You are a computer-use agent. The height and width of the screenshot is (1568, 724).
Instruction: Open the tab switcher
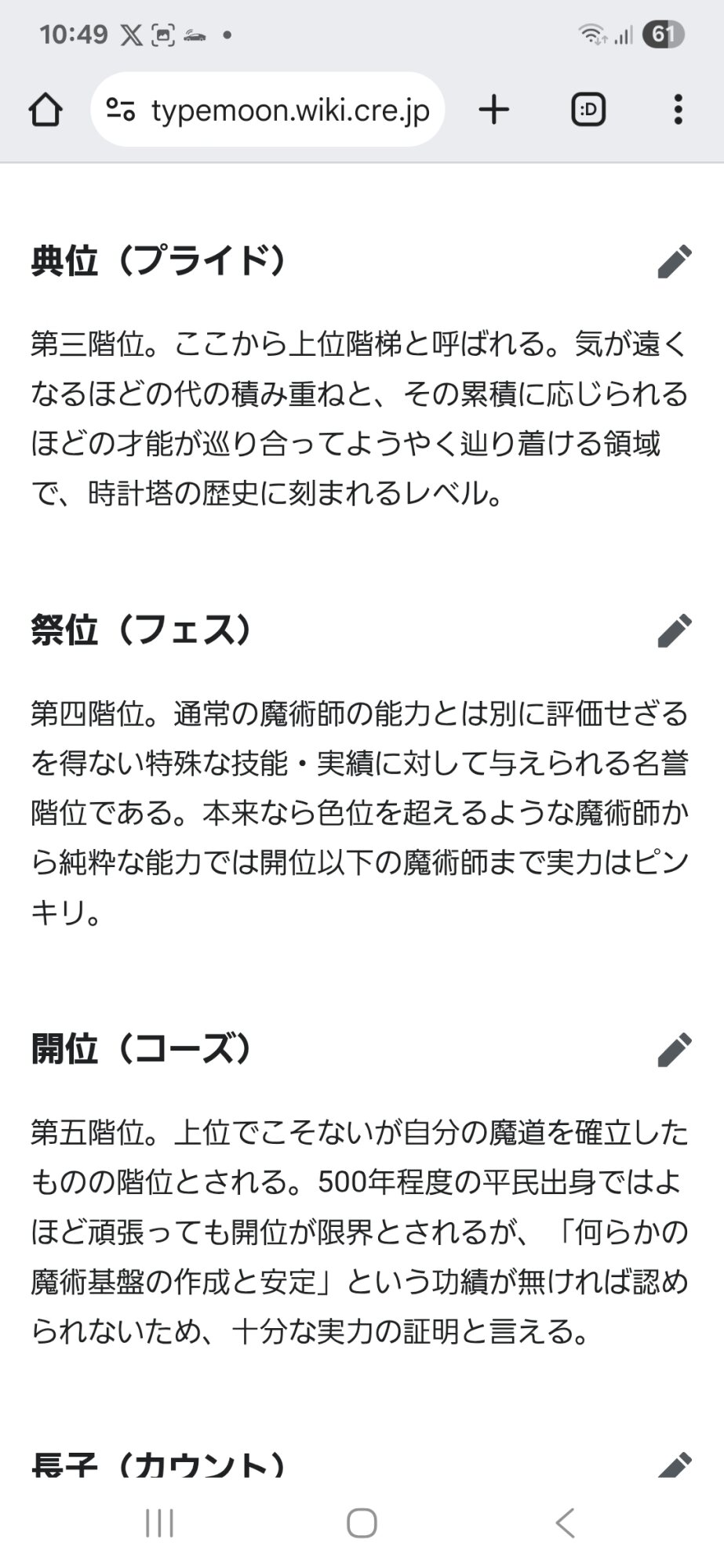588,110
